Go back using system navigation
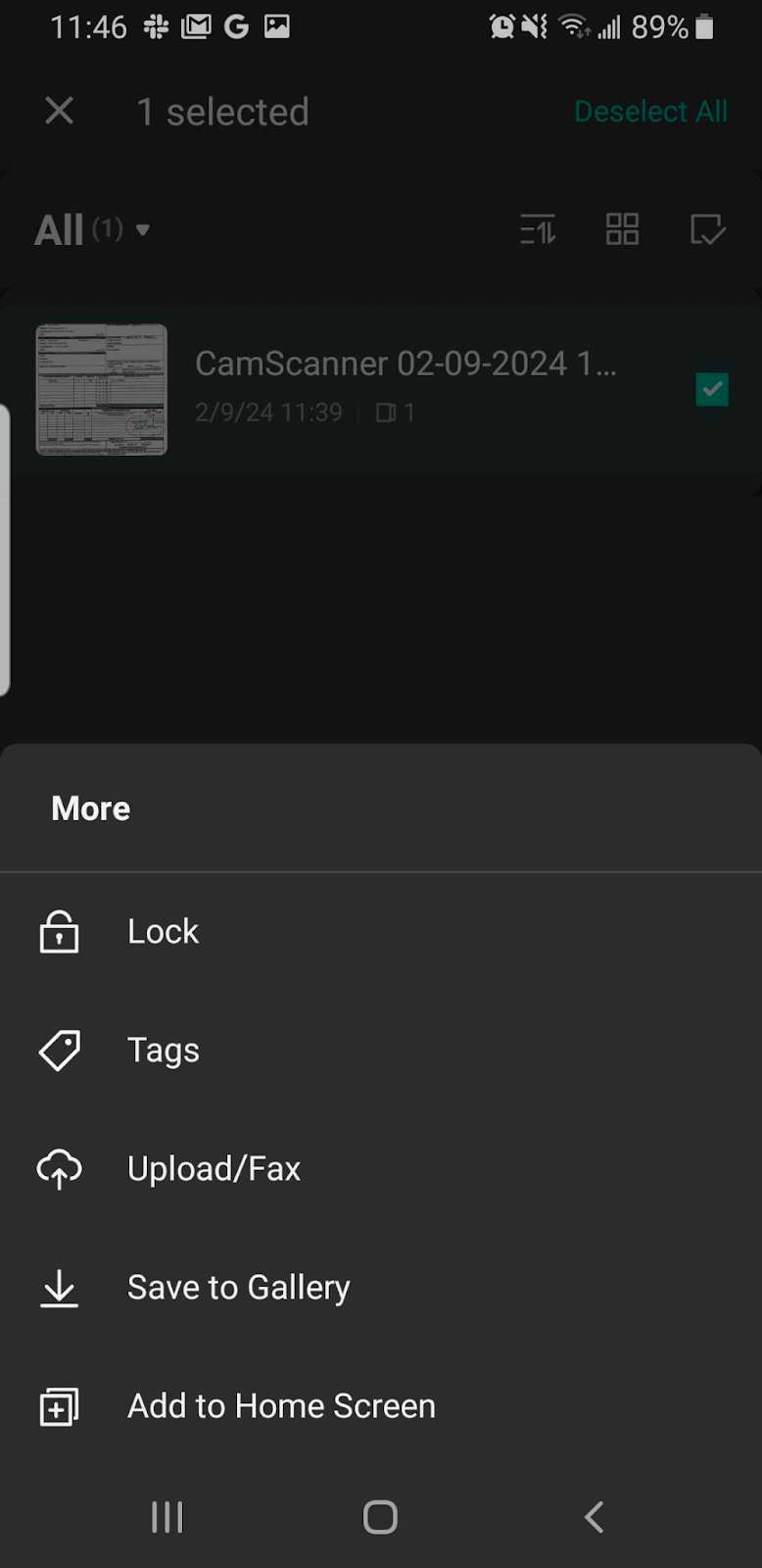Screen dimensions: 762x1568 (594, 1517)
